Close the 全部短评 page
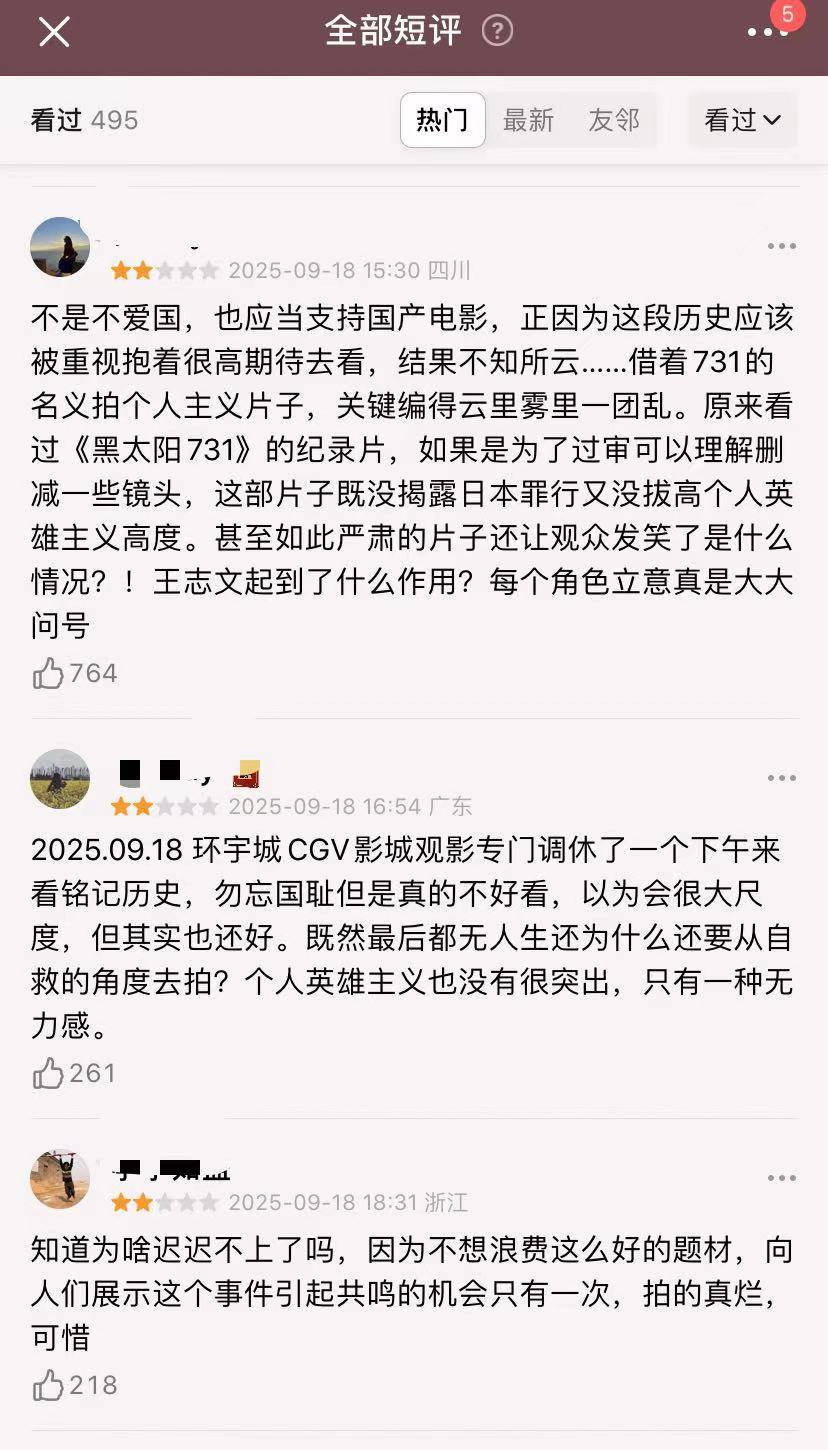The image size is (828, 1450). pyautogui.click(x=54, y=33)
